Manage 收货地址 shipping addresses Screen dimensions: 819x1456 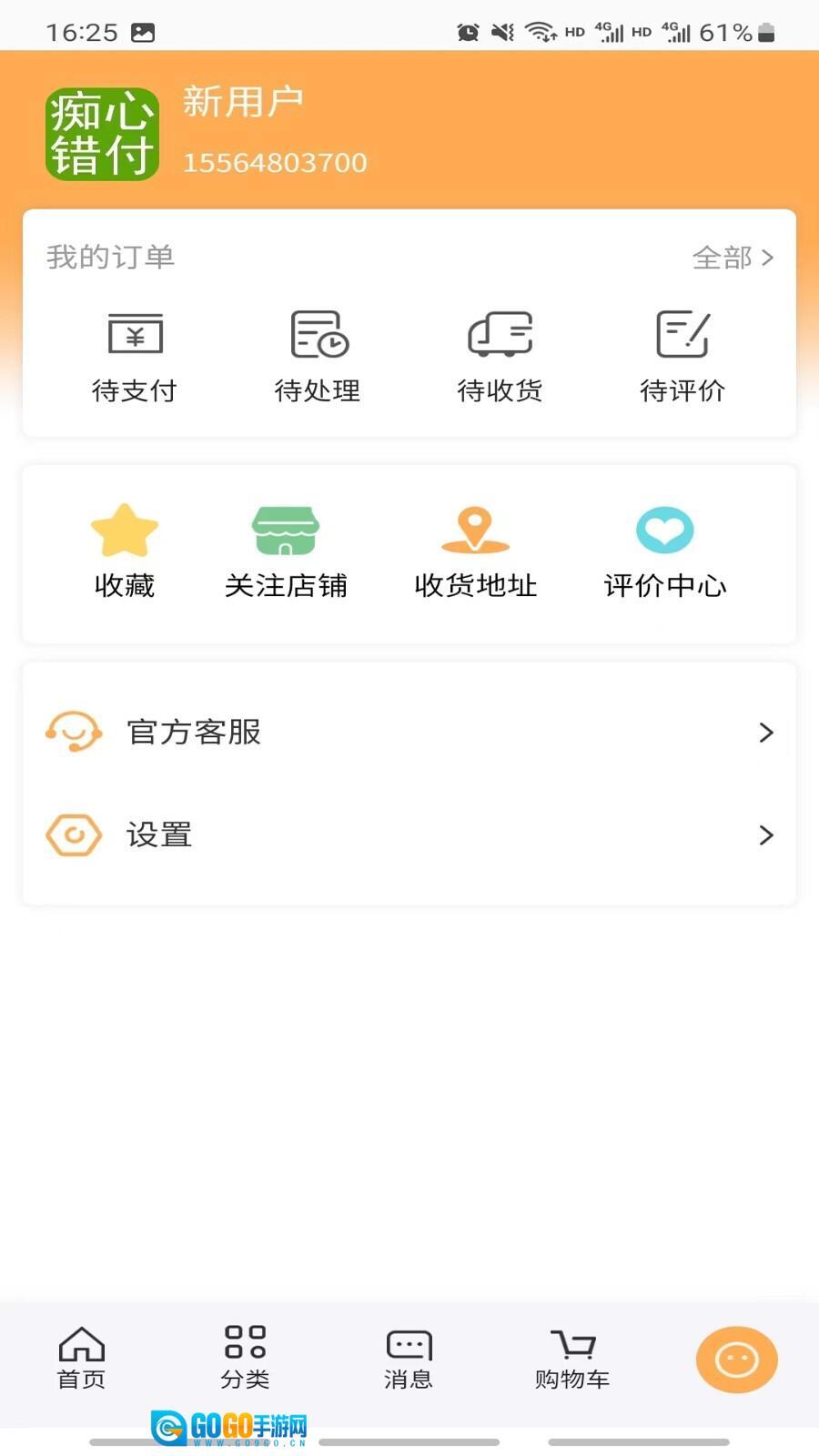click(475, 552)
